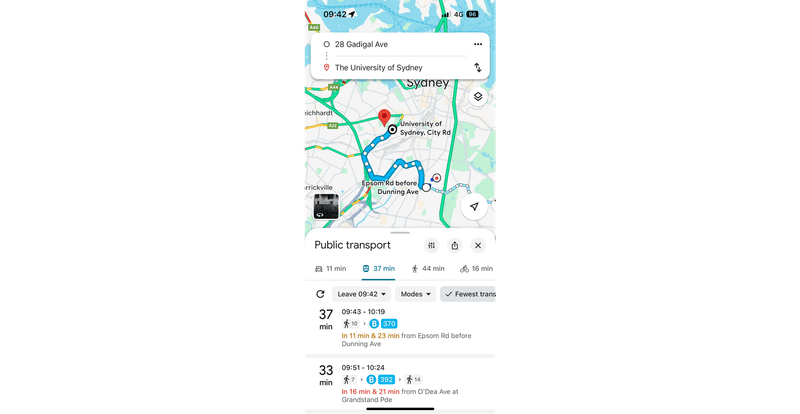The image size is (800, 414).
Task: Open the Leave 09:42 time dropdown
Action: click(x=361, y=294)
